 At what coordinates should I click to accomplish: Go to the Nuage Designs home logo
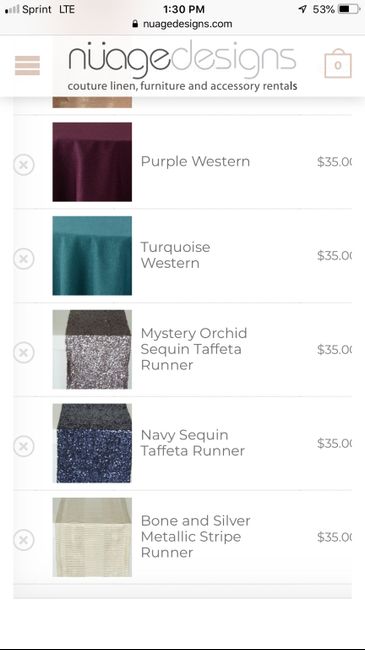pos(182,65)
